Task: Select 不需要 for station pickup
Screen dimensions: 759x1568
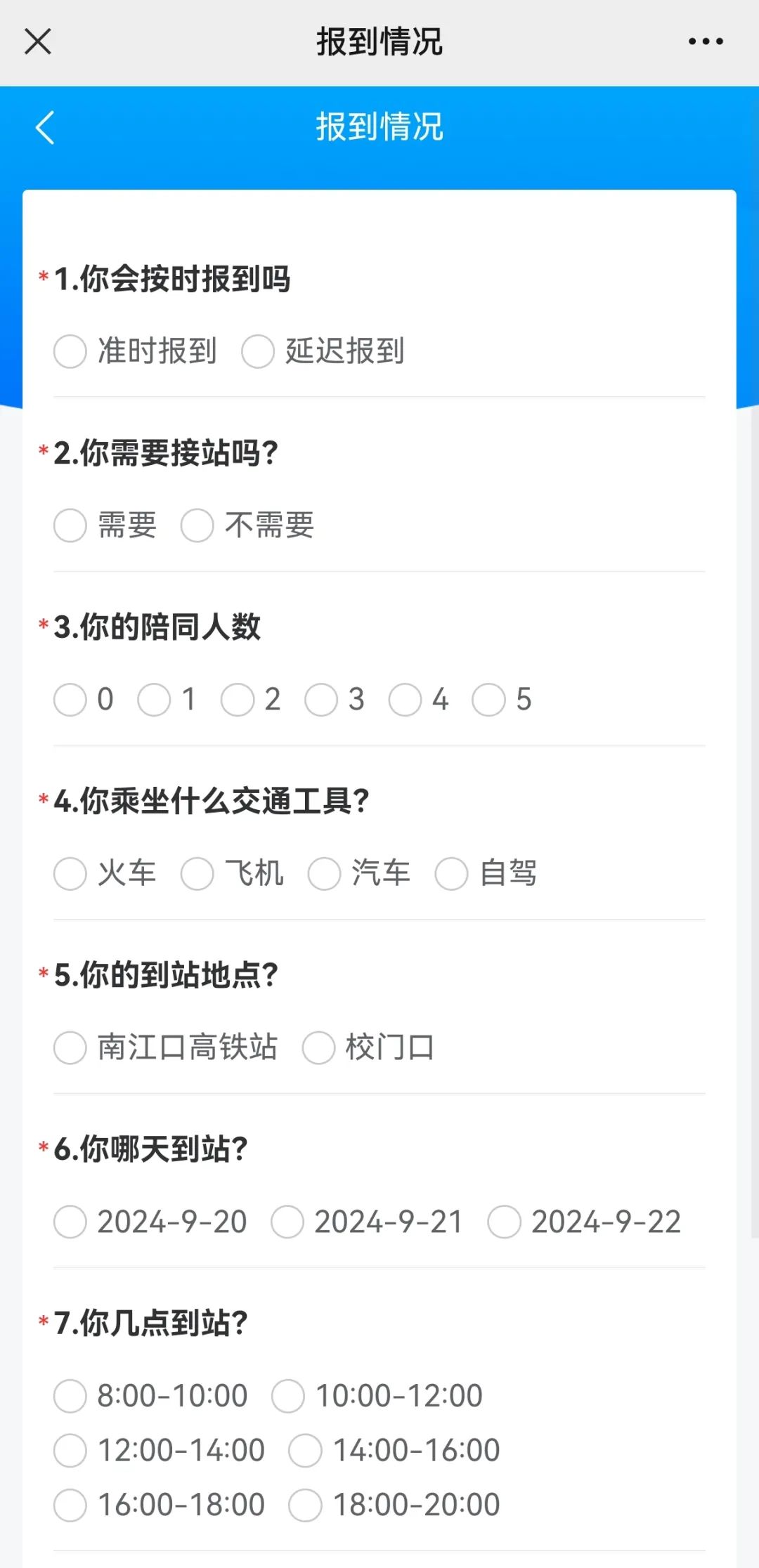Action: [x=197, y=525]
